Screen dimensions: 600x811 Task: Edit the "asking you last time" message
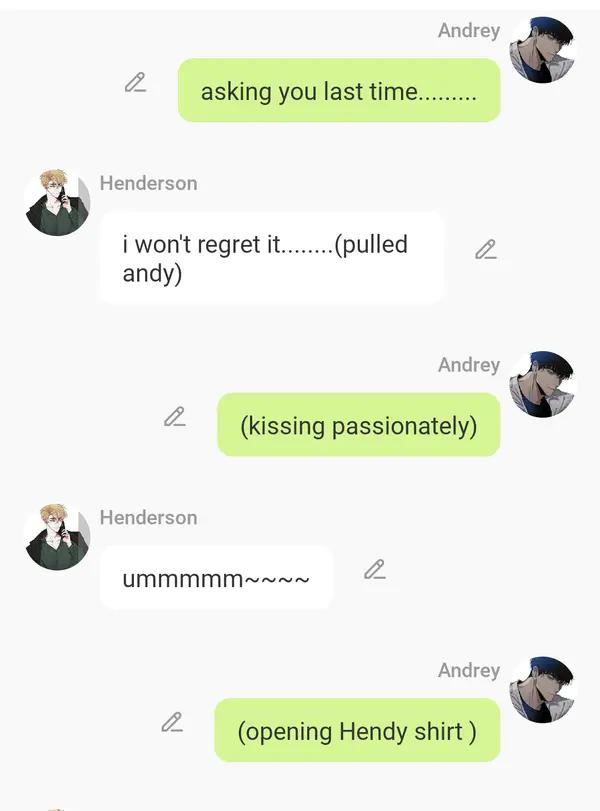[x=135, y=83]
